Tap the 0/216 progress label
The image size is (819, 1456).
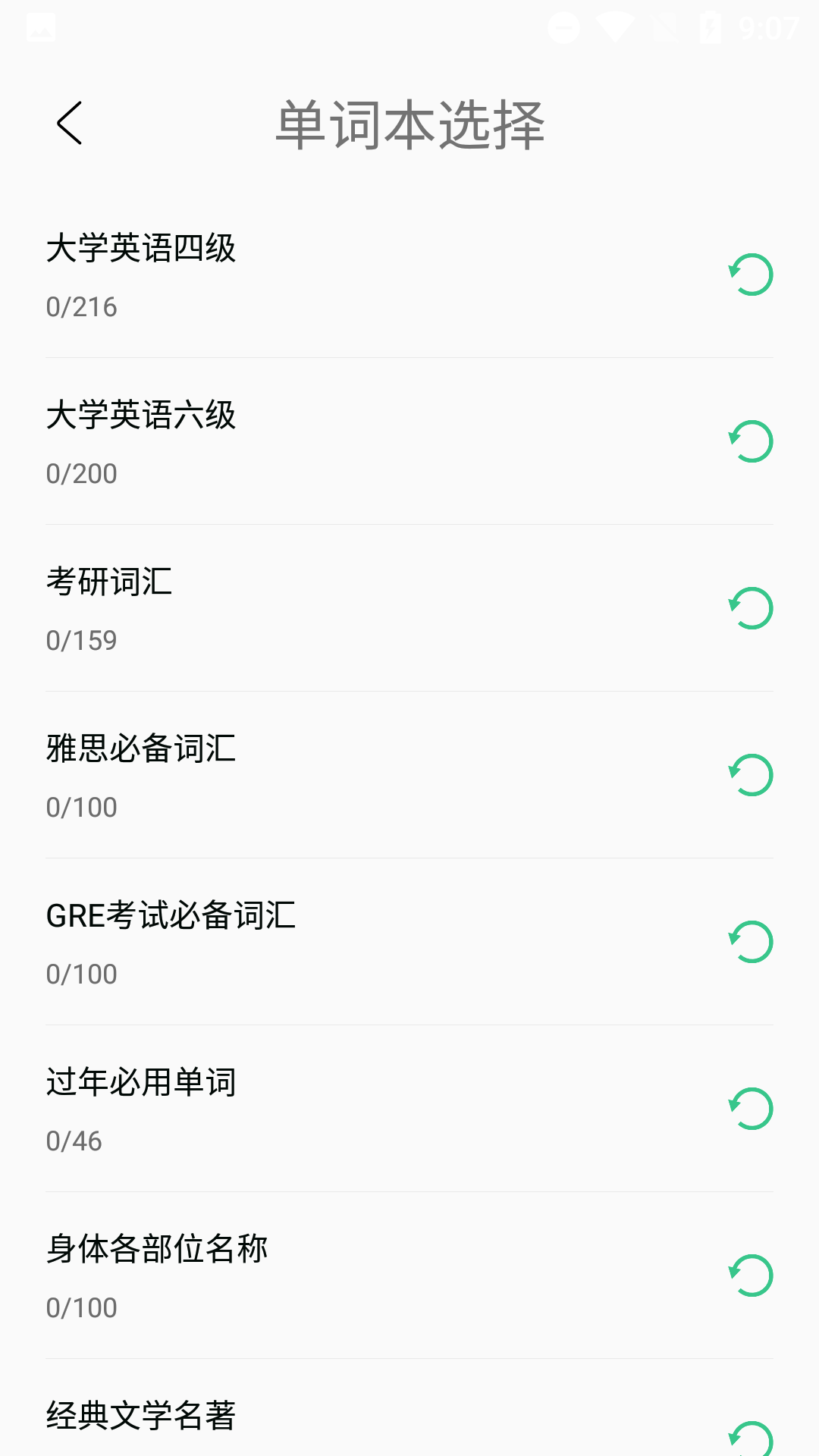point(80,306)
